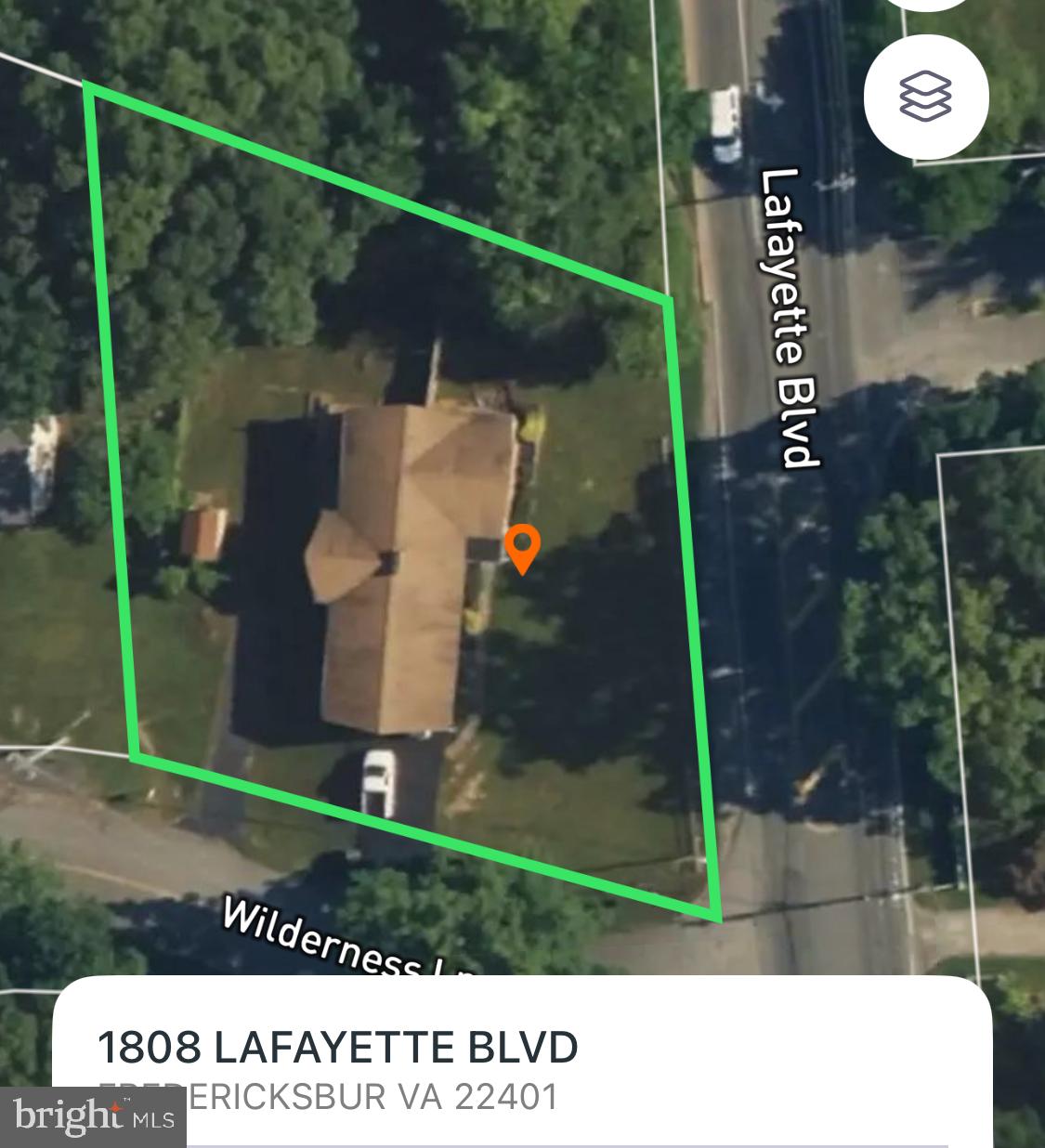Click the 1808 LAFAYETTE BLVD heading
The image size is (1045, 1148).
coord(339,1049)
